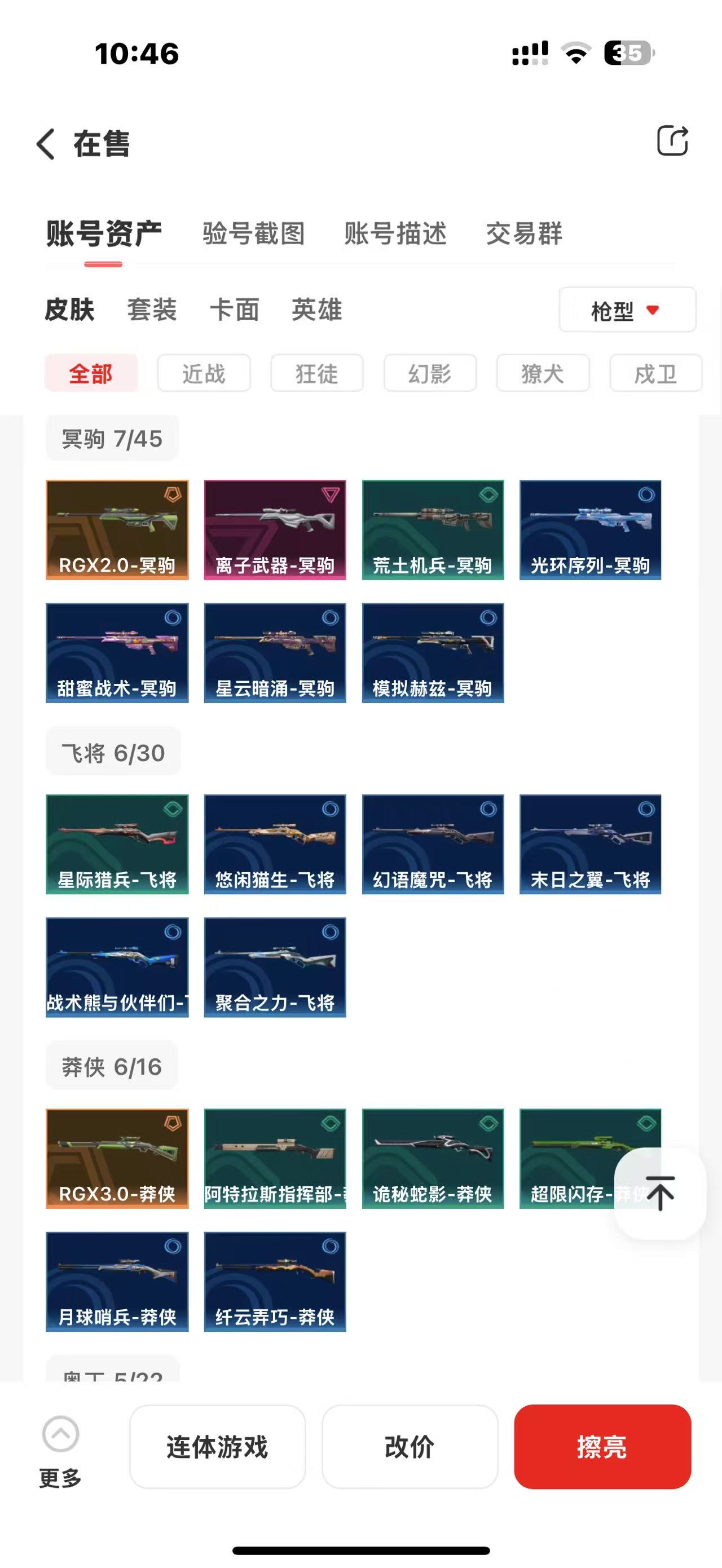Filter skins by 近战
Viewport: 722px width, 1568px height.
click(204, 373)
